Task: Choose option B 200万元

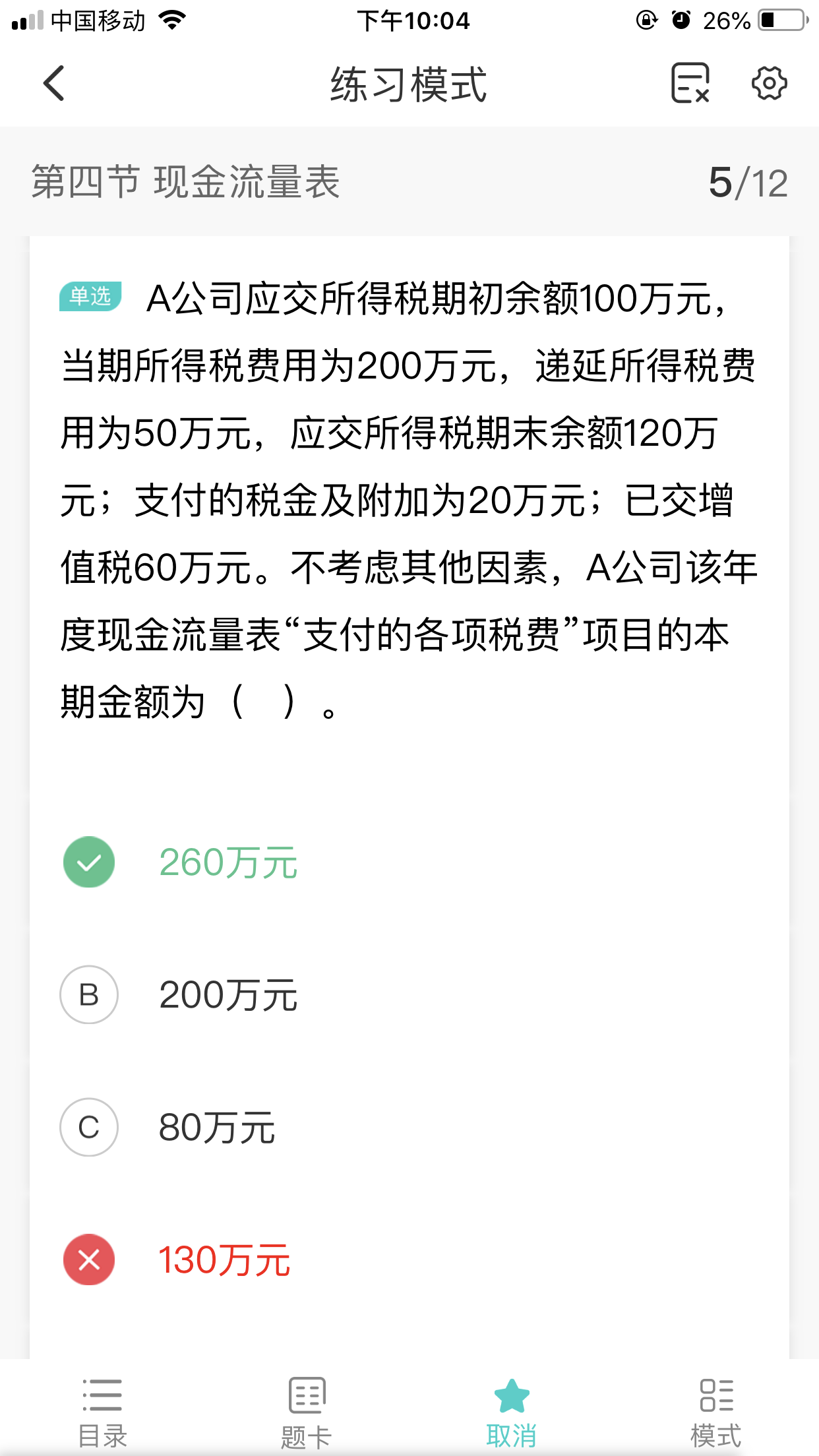Action: coord(228,994)
